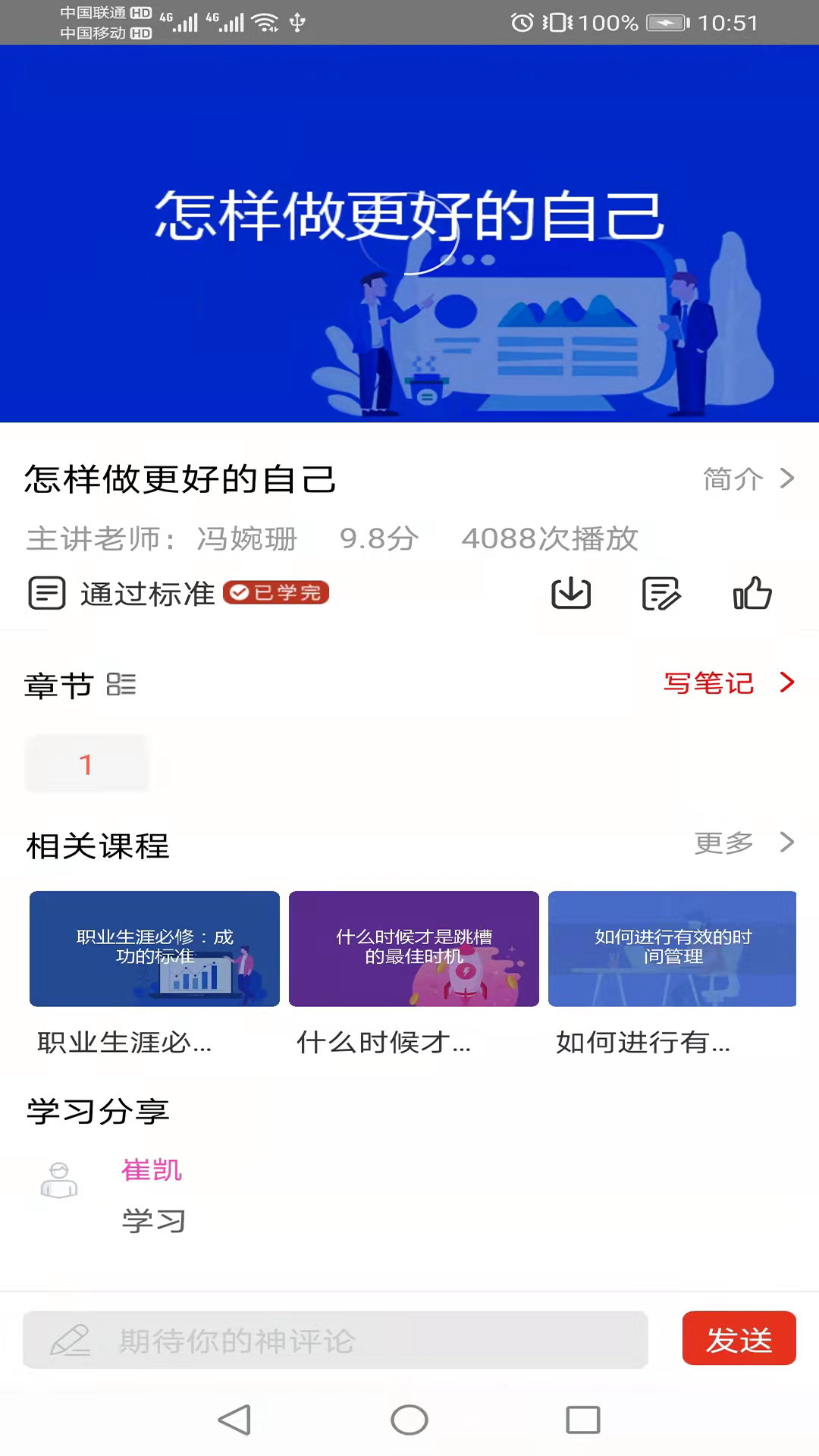The width and height of the screenshot is (819, 1456).
Task: Tap the 已学完 completion badge
Action: coord(276,593)
